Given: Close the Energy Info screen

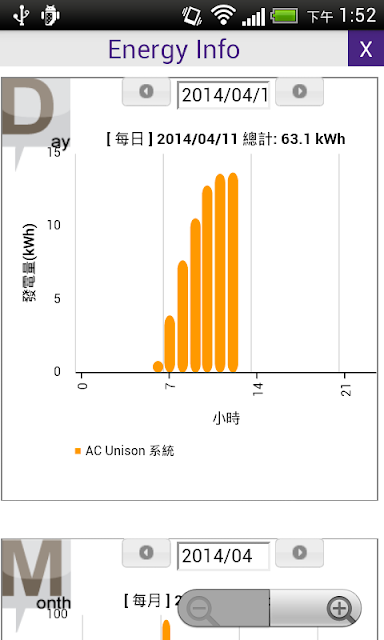Looking at the screenshot, I should tap(366, 49).
